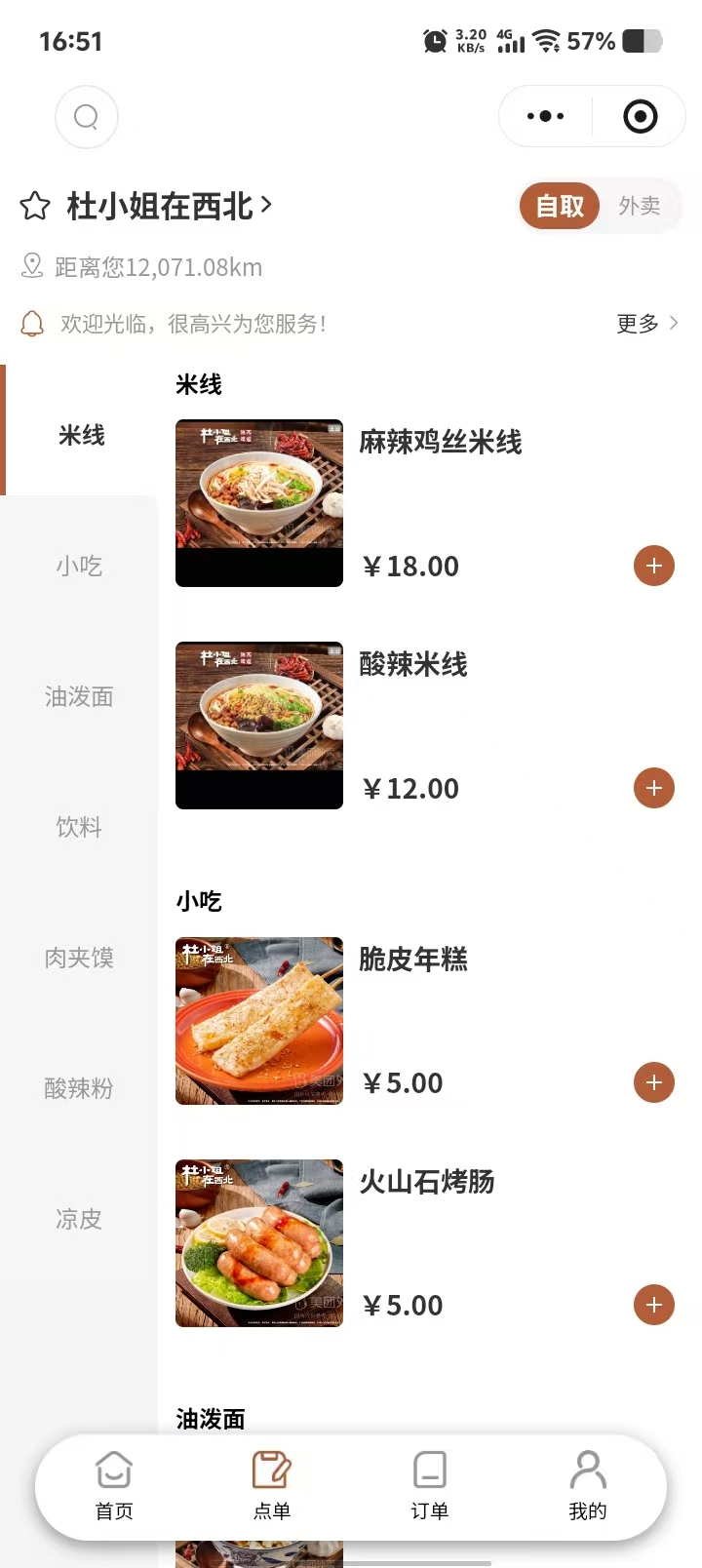Add 火山石烤肠 to the cart
Image resolution: width=702 pixels, height=1568 pixels.
tap(654, 1305)
